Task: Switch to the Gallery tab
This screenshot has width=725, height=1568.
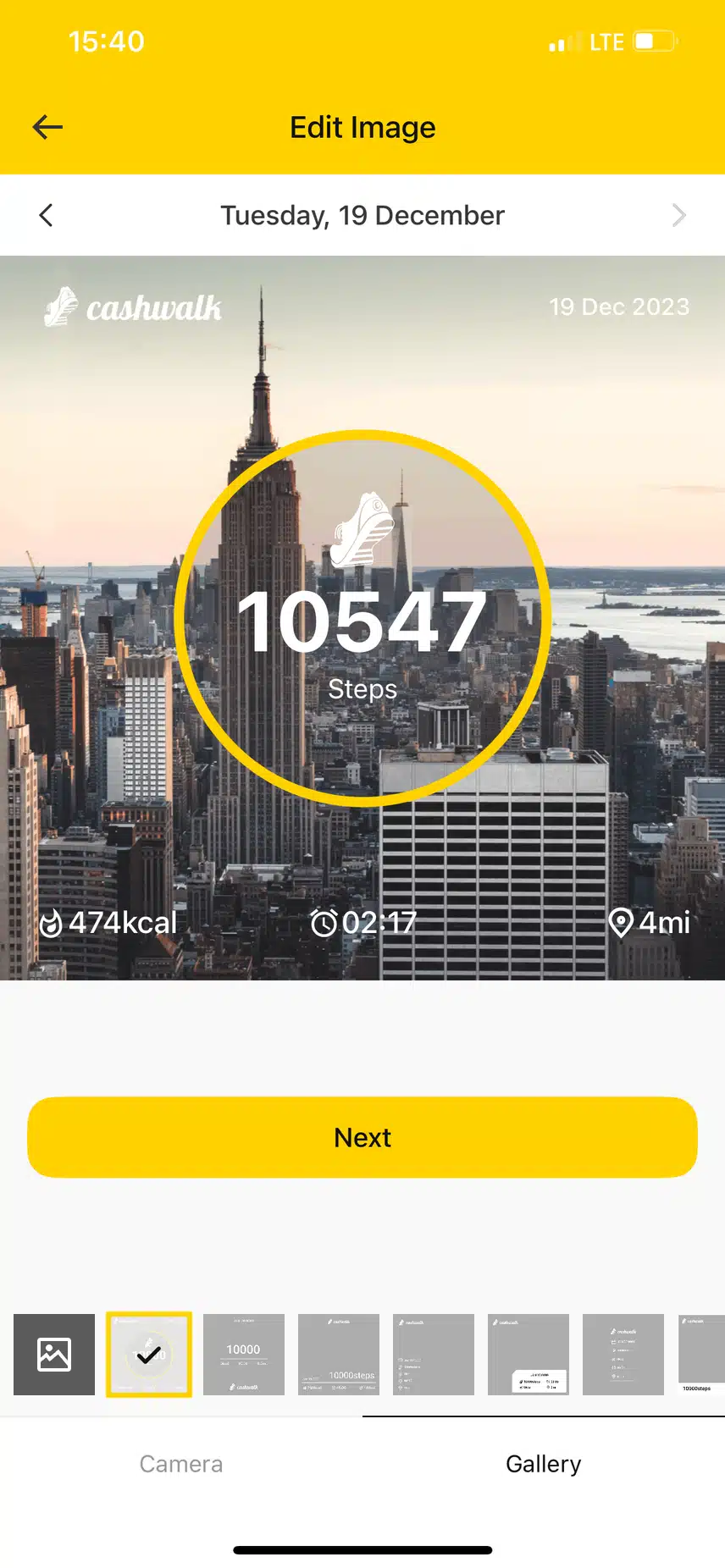Action: point(543,1464)
